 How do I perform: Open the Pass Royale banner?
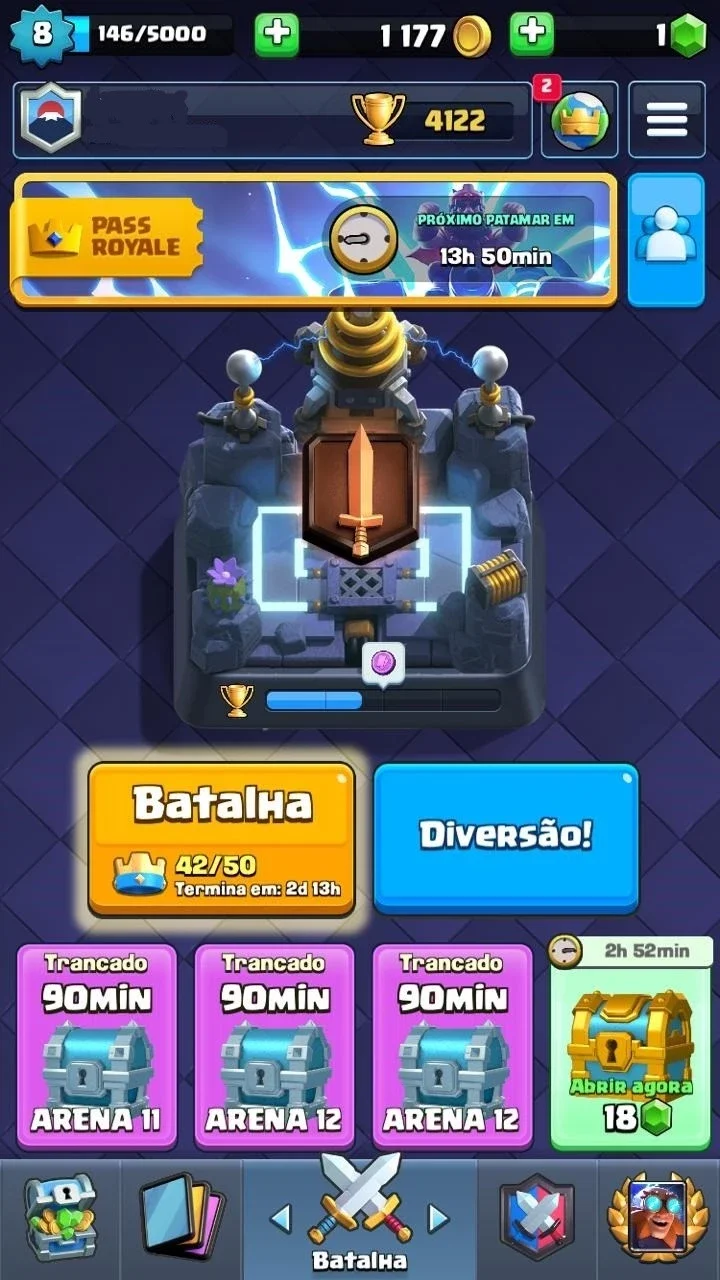[314, 240]
